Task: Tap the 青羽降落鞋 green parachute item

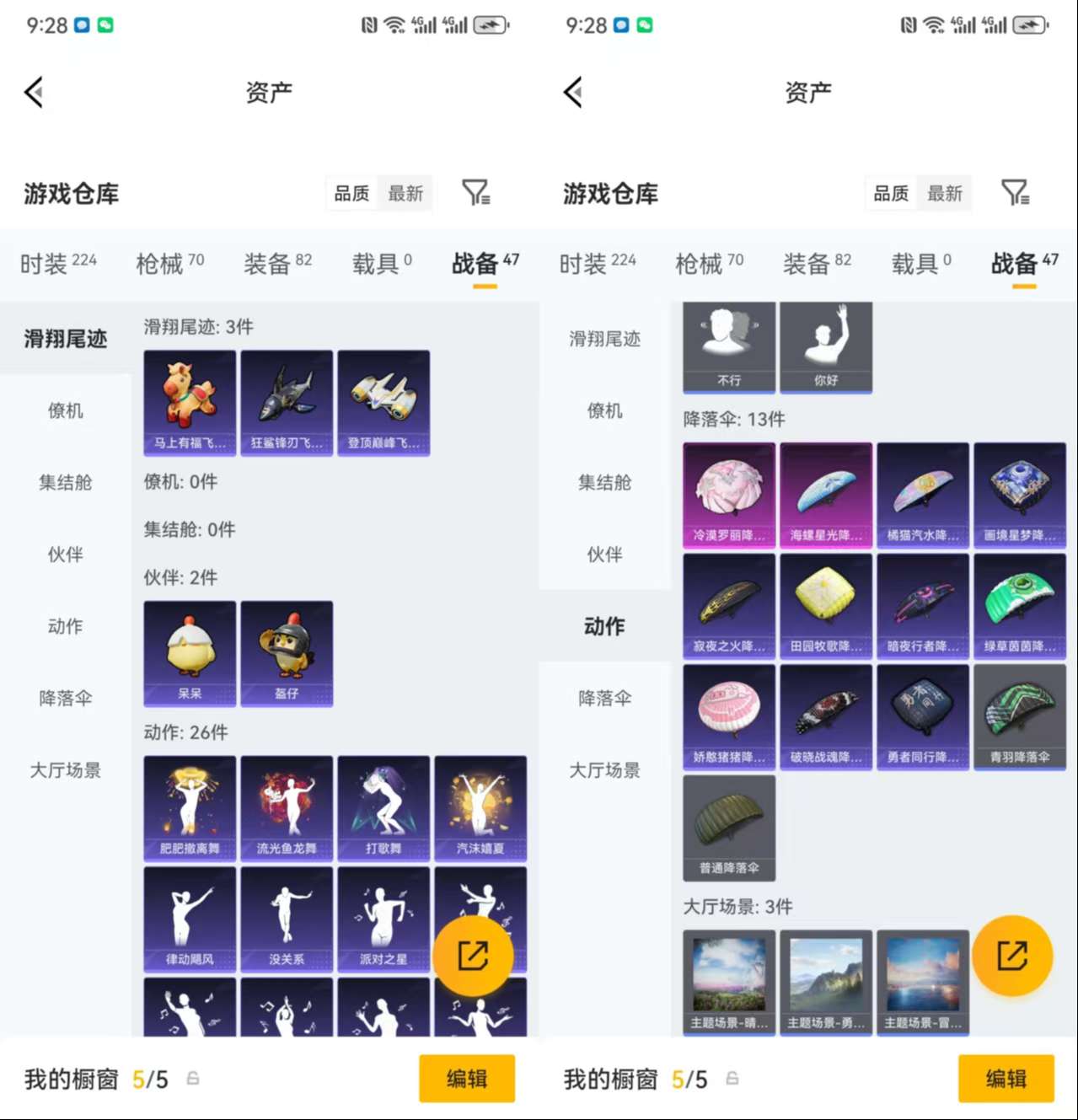Action: pyautogui.click(x=1020, y=716)
